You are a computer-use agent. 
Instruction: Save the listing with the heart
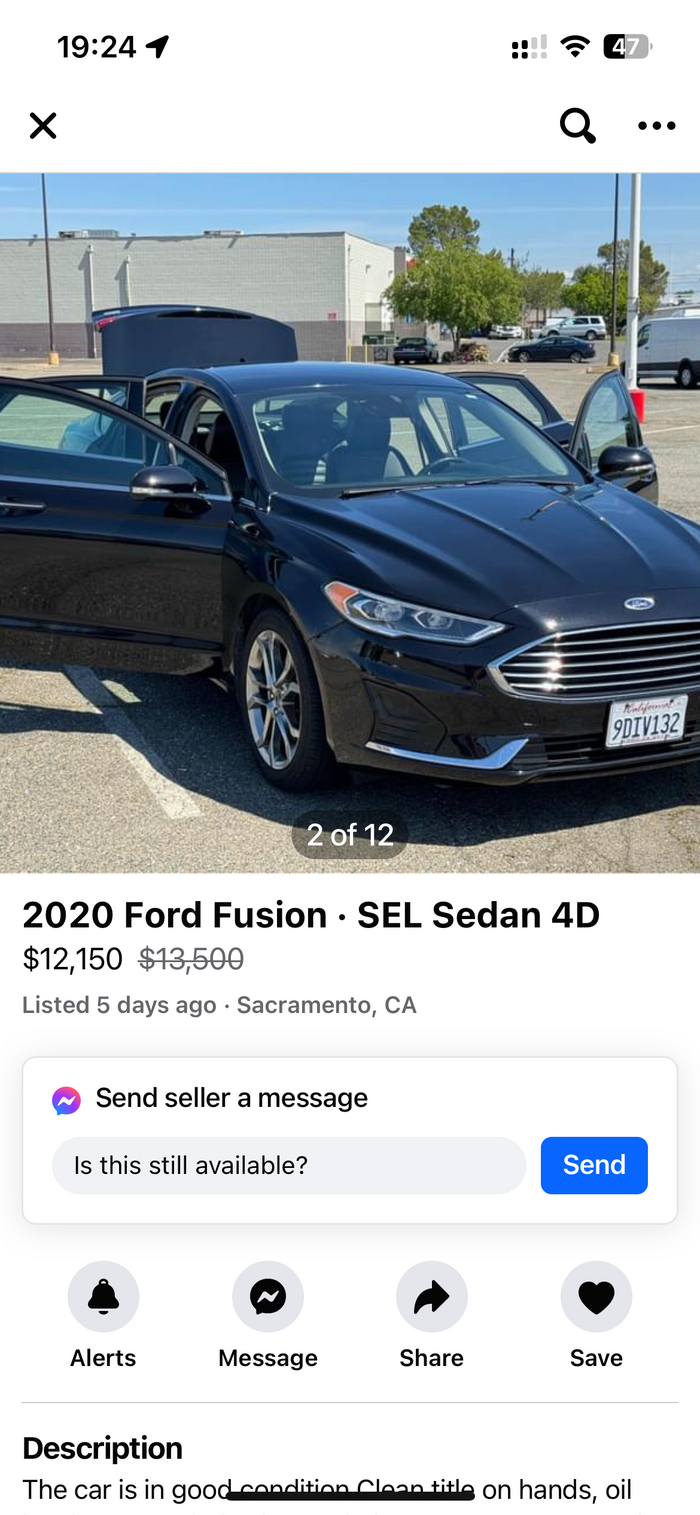596,1297
